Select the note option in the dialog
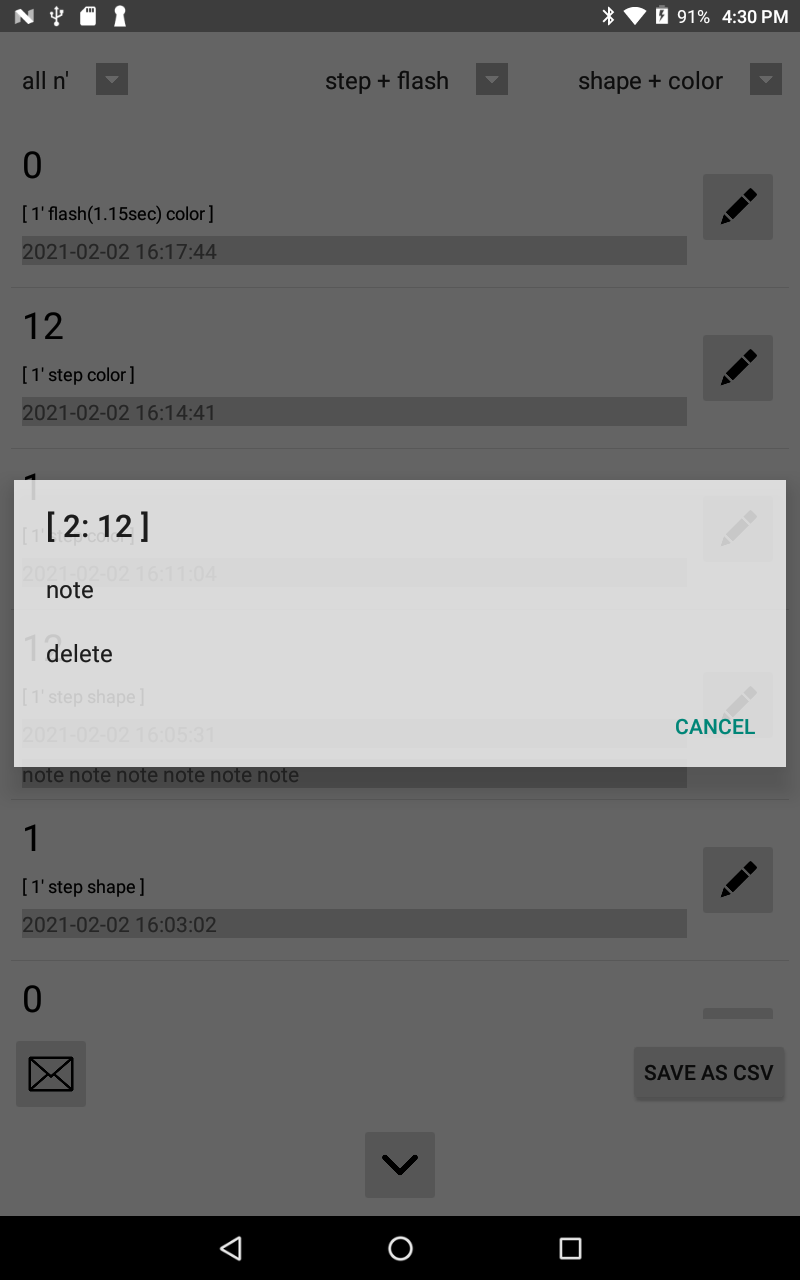800x1280 pixels. (400, 590)
